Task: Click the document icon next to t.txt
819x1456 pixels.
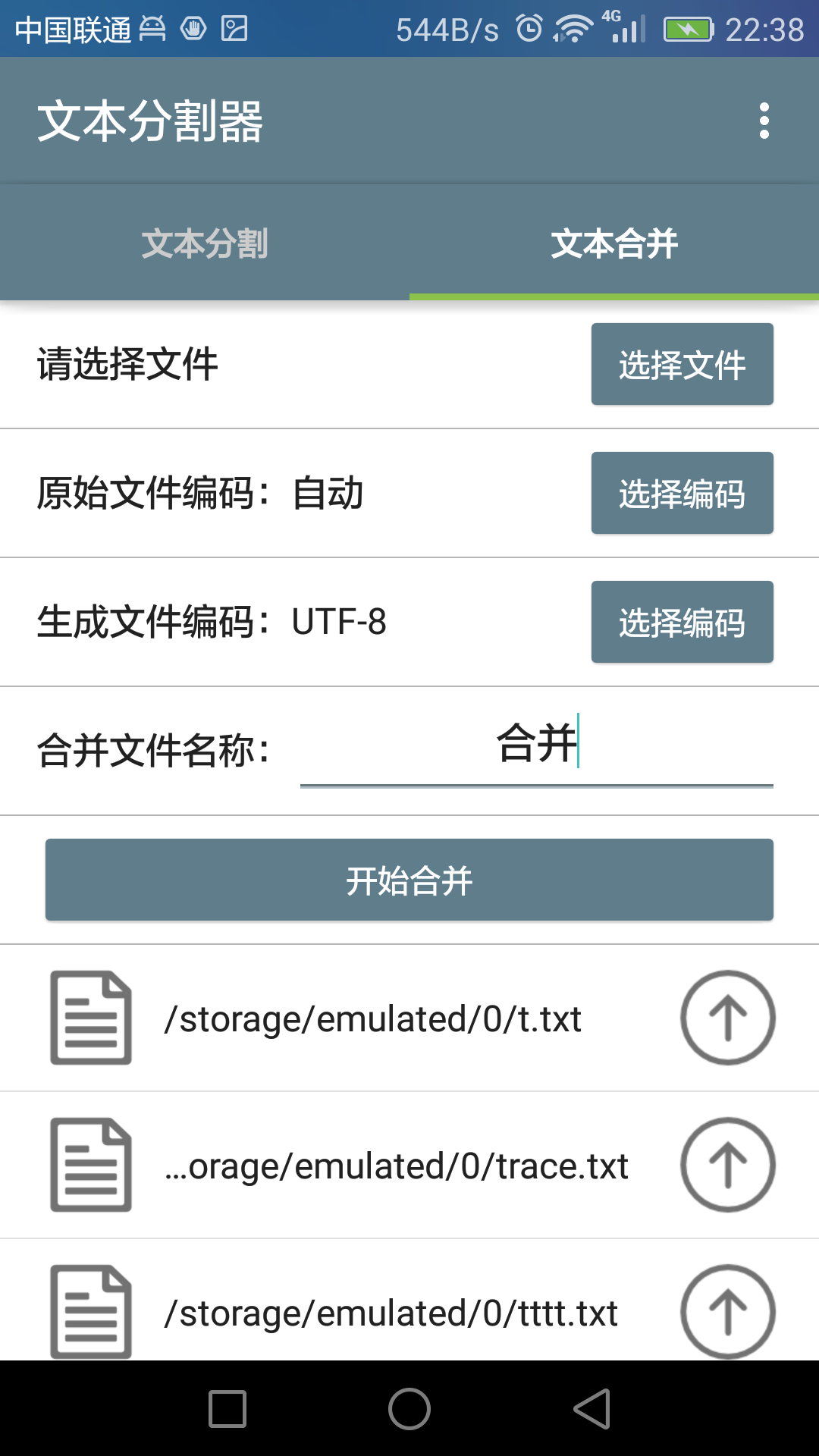Action: (x=89, y=1018)
